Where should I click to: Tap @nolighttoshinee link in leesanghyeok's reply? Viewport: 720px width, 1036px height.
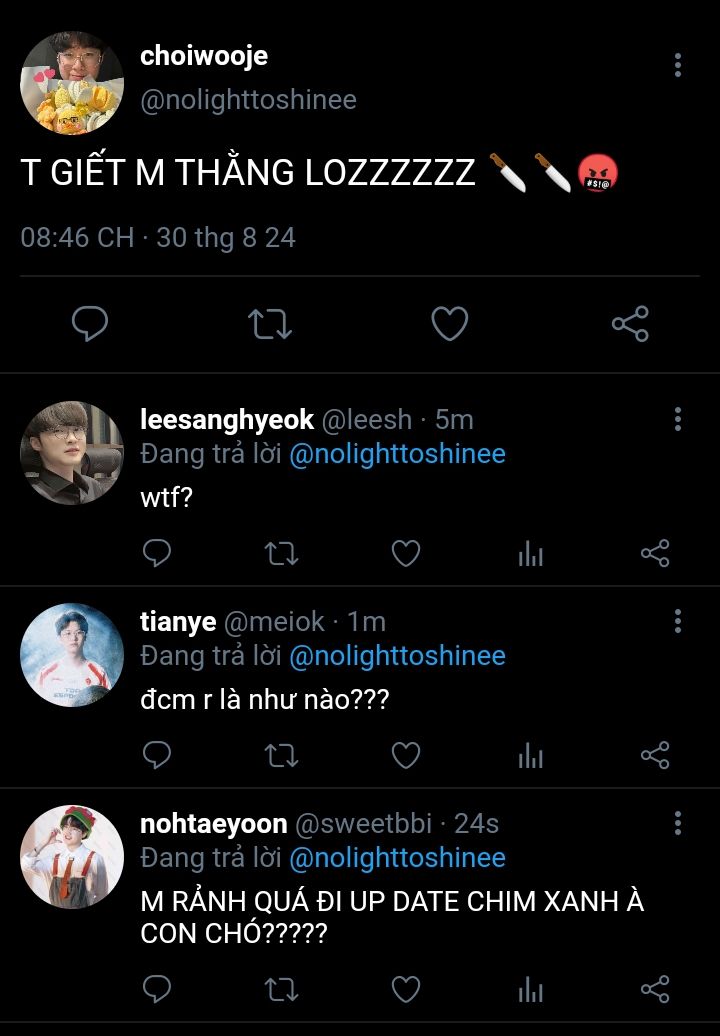click(397, 454)
